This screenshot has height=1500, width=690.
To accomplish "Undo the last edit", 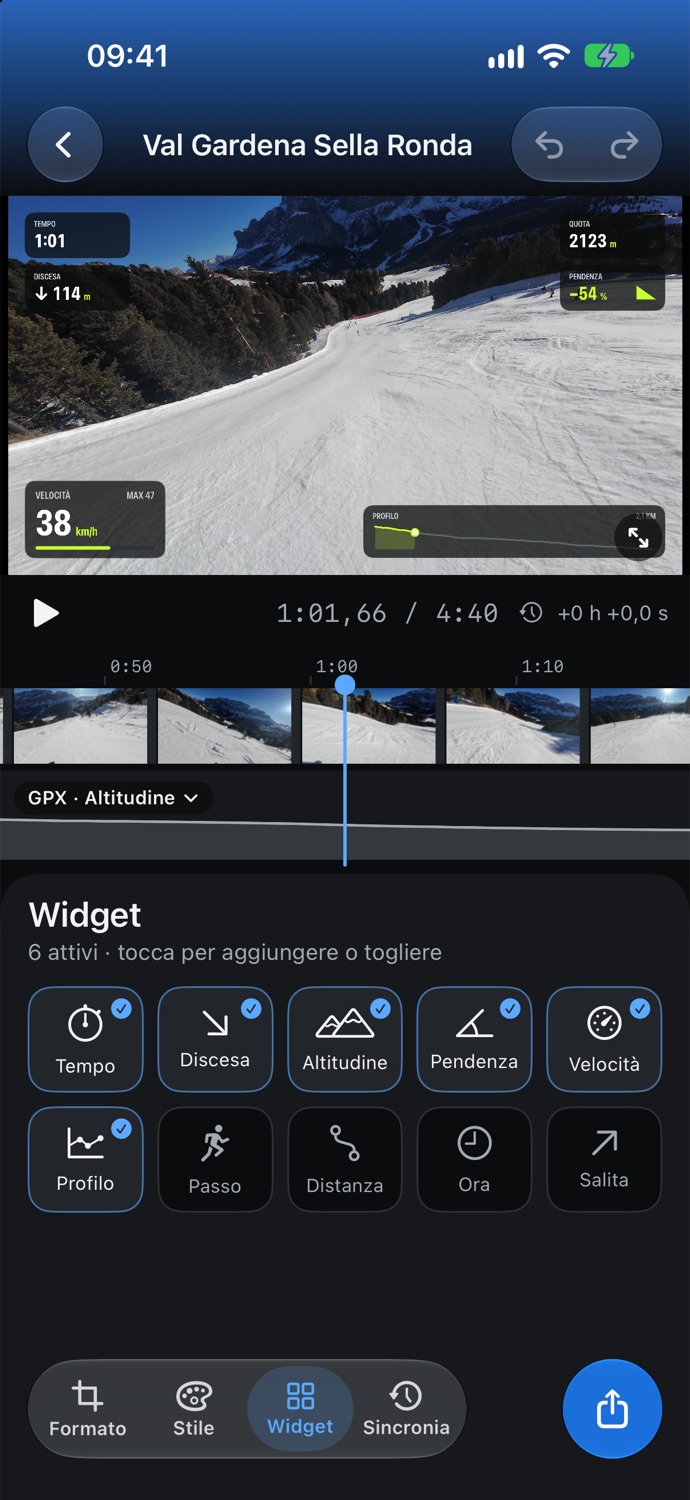I will 549,145.
